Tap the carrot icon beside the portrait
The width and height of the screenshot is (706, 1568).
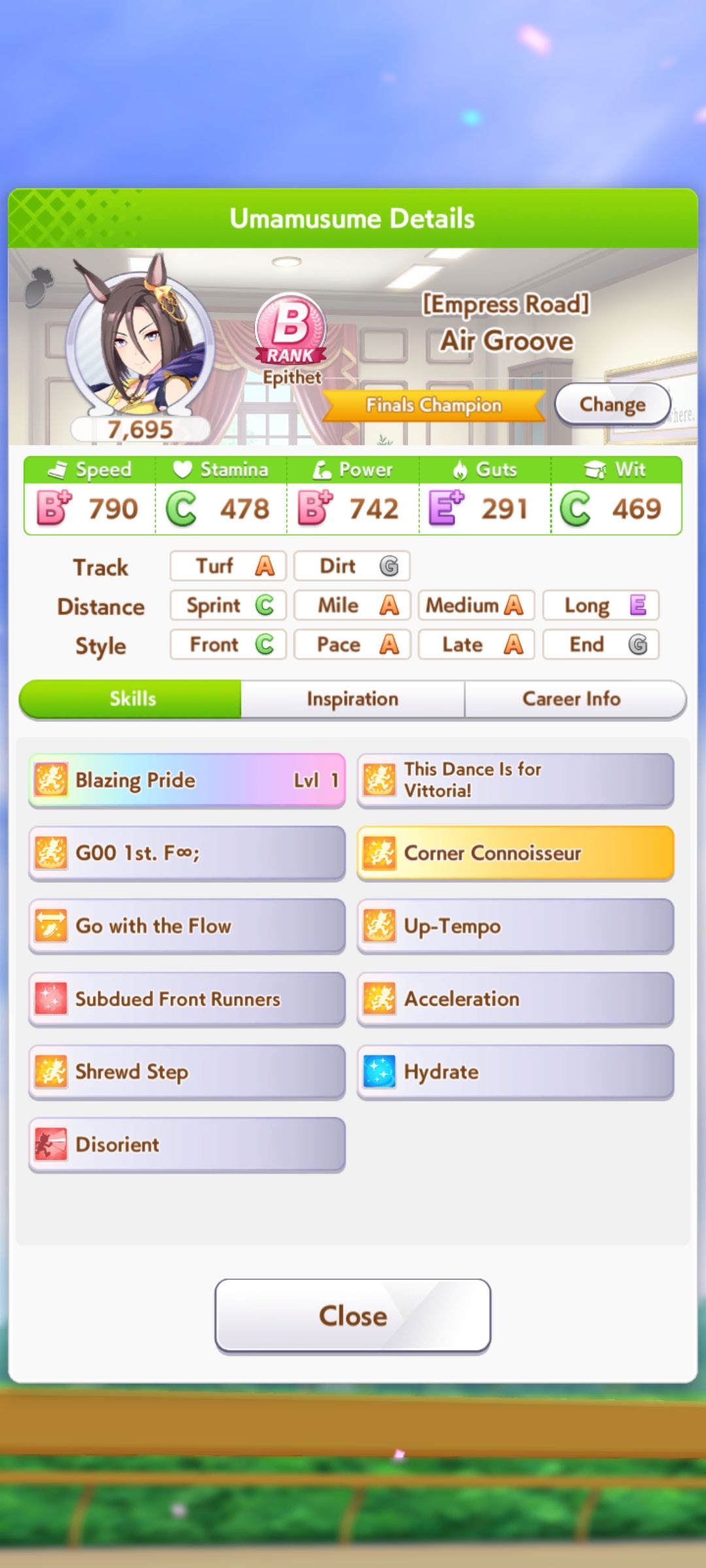click(x=39, y=286)
